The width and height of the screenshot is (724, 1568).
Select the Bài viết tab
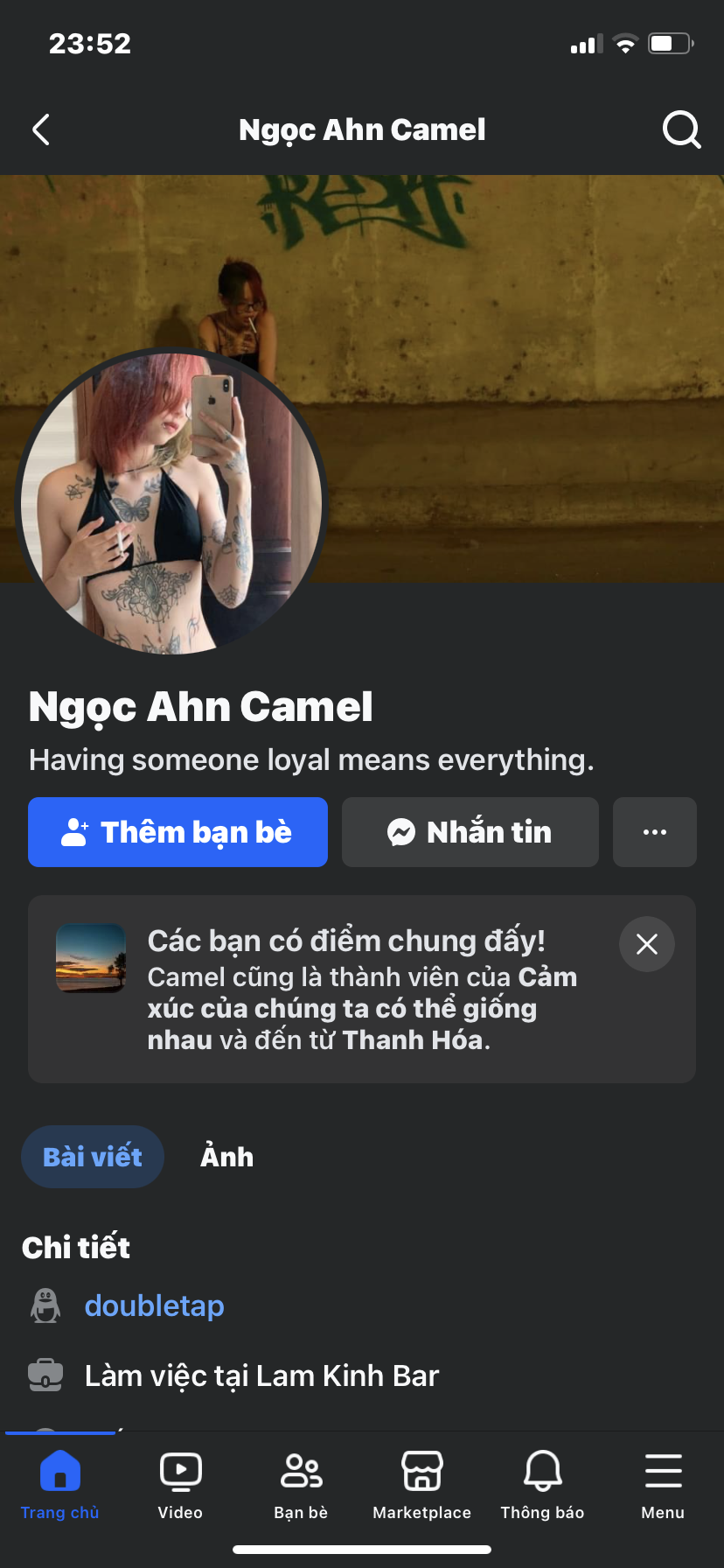(x=93, y=1157)
